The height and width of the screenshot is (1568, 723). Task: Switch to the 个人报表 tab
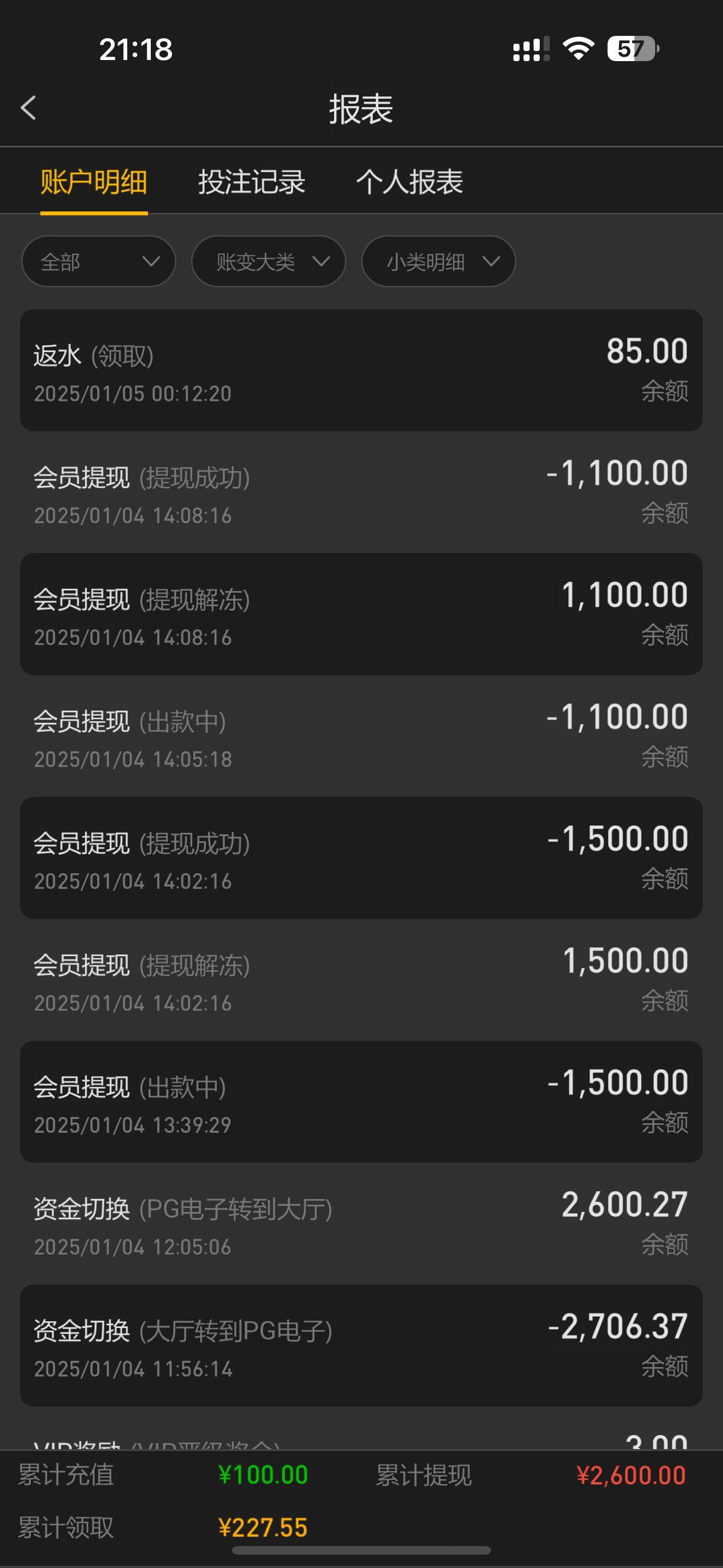[x=410, y=182]
